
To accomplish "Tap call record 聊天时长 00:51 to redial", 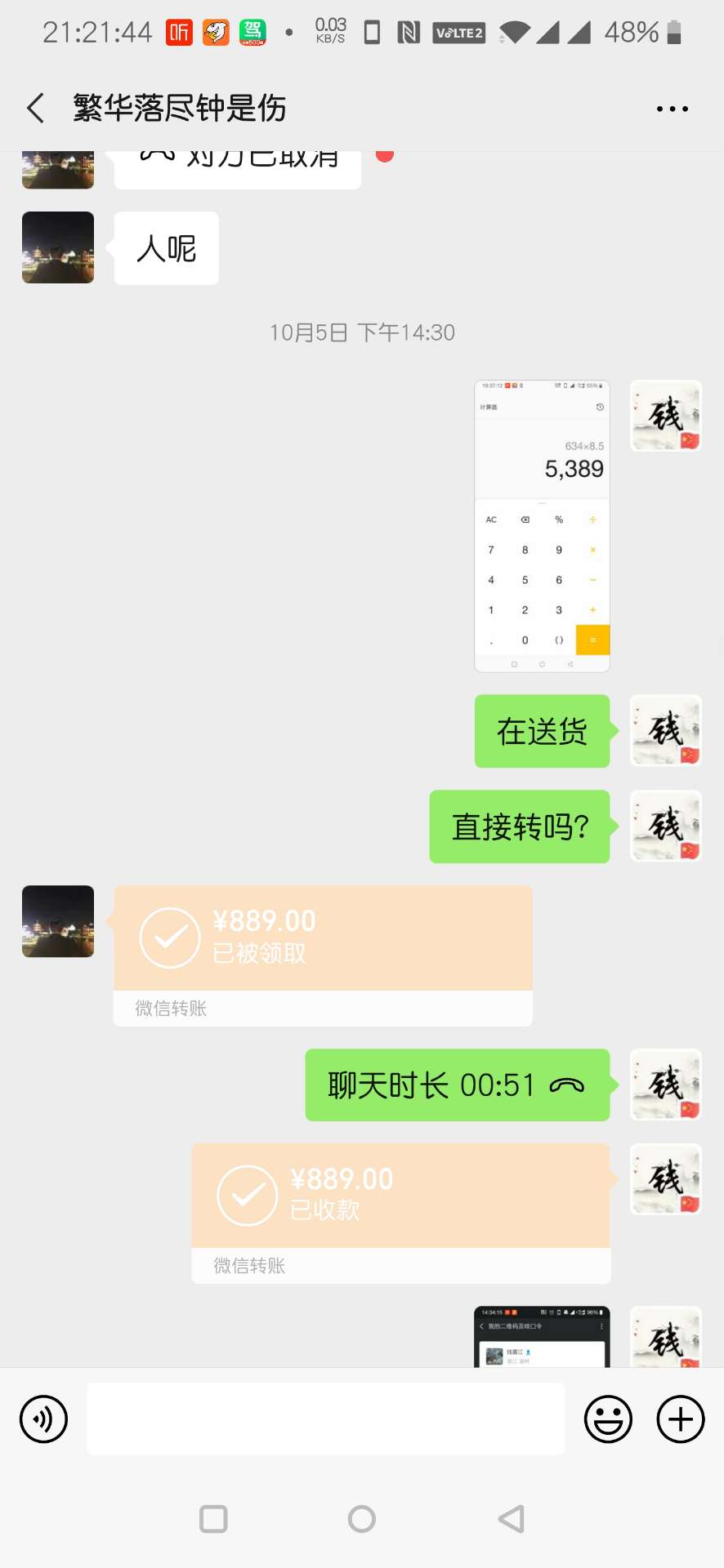I will (x=457, y=1085).
